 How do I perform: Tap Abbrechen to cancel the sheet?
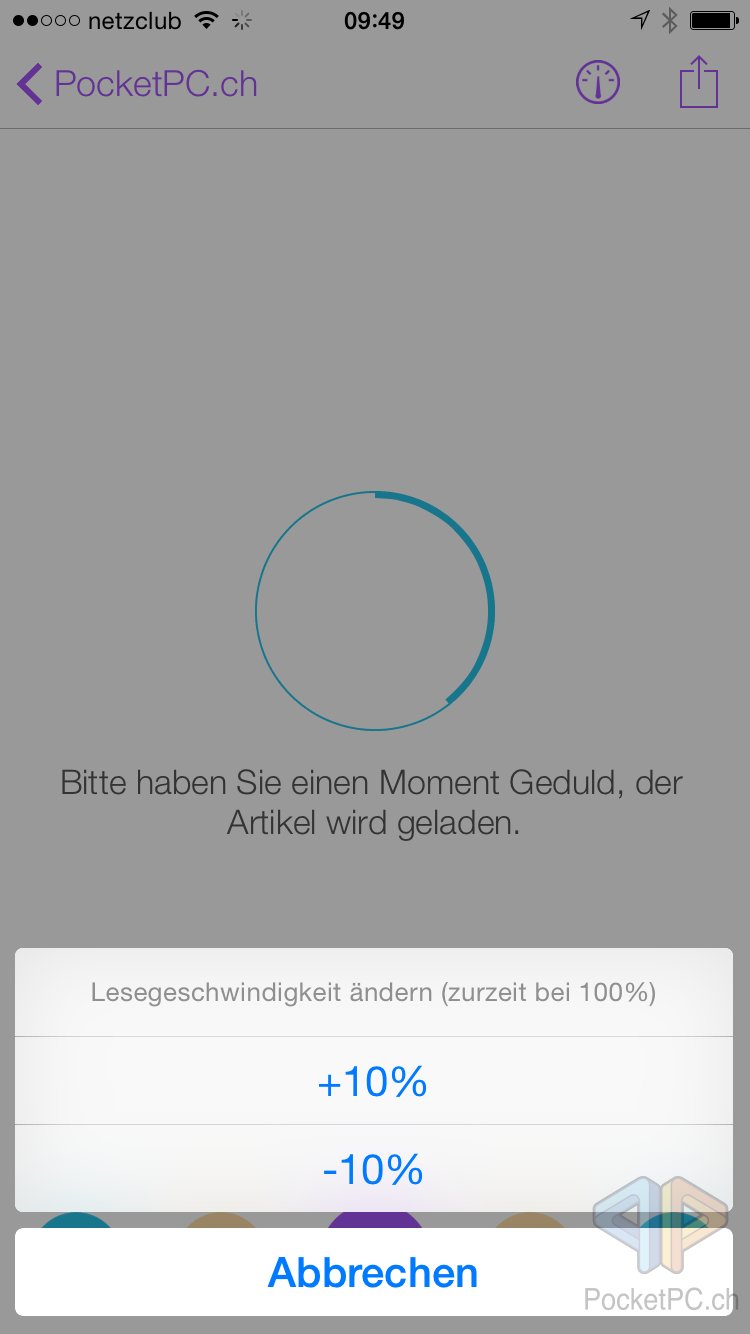point(374,1272)
